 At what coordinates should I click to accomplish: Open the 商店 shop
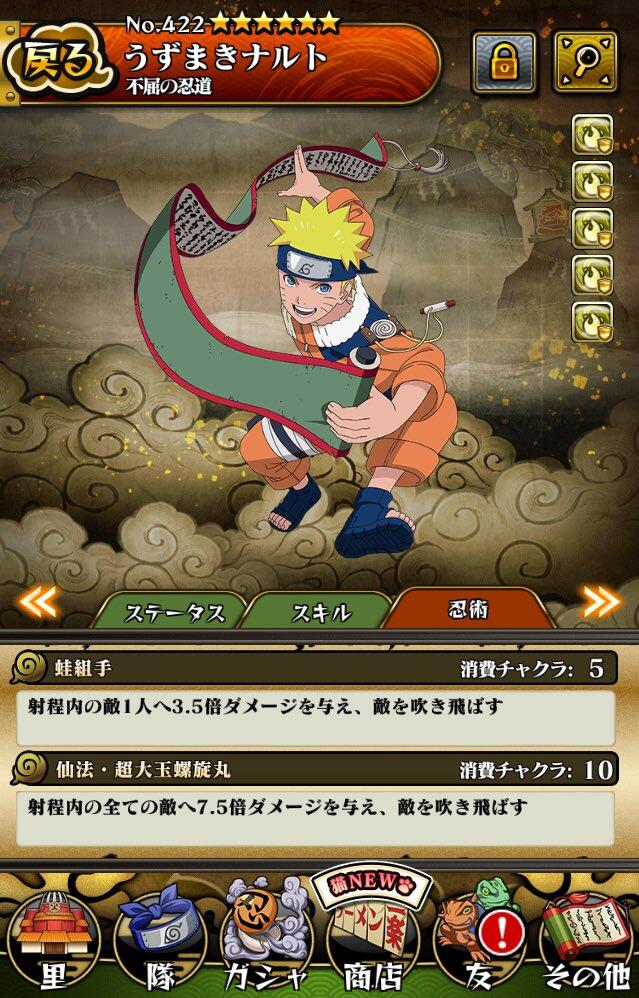coord(373,935)
